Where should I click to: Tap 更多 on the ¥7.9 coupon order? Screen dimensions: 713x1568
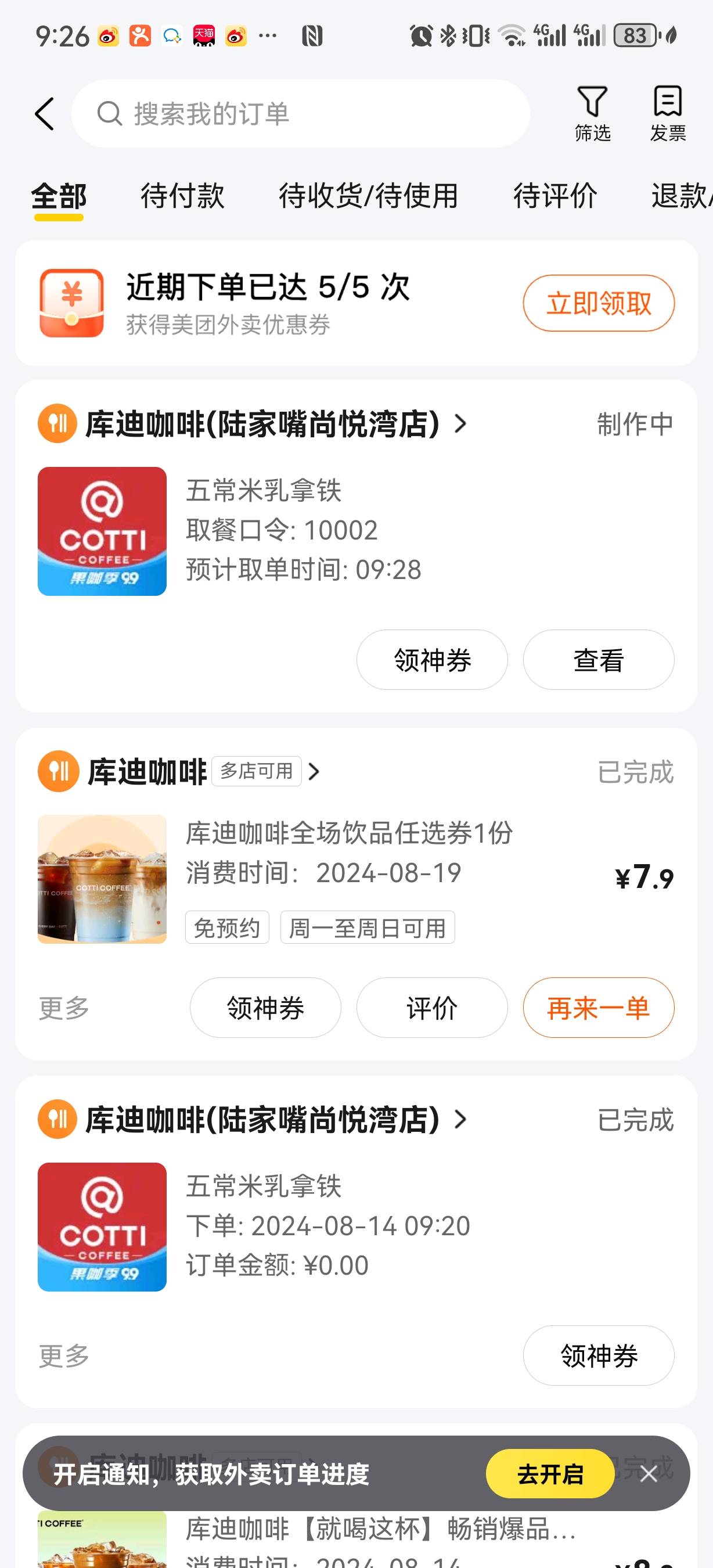coord(64,1008)
